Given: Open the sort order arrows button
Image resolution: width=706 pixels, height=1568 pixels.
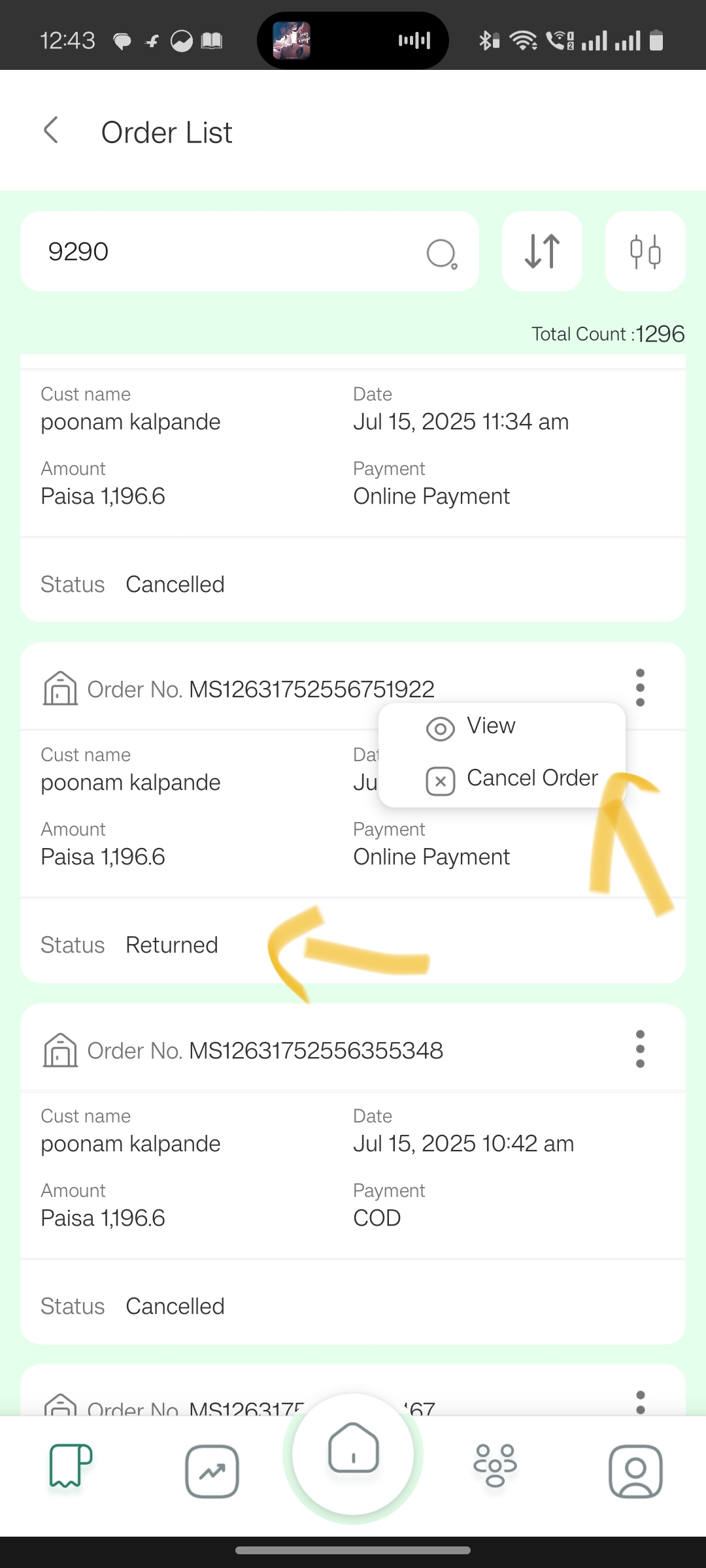Looking at the screenshot, I should click(542, 252).
